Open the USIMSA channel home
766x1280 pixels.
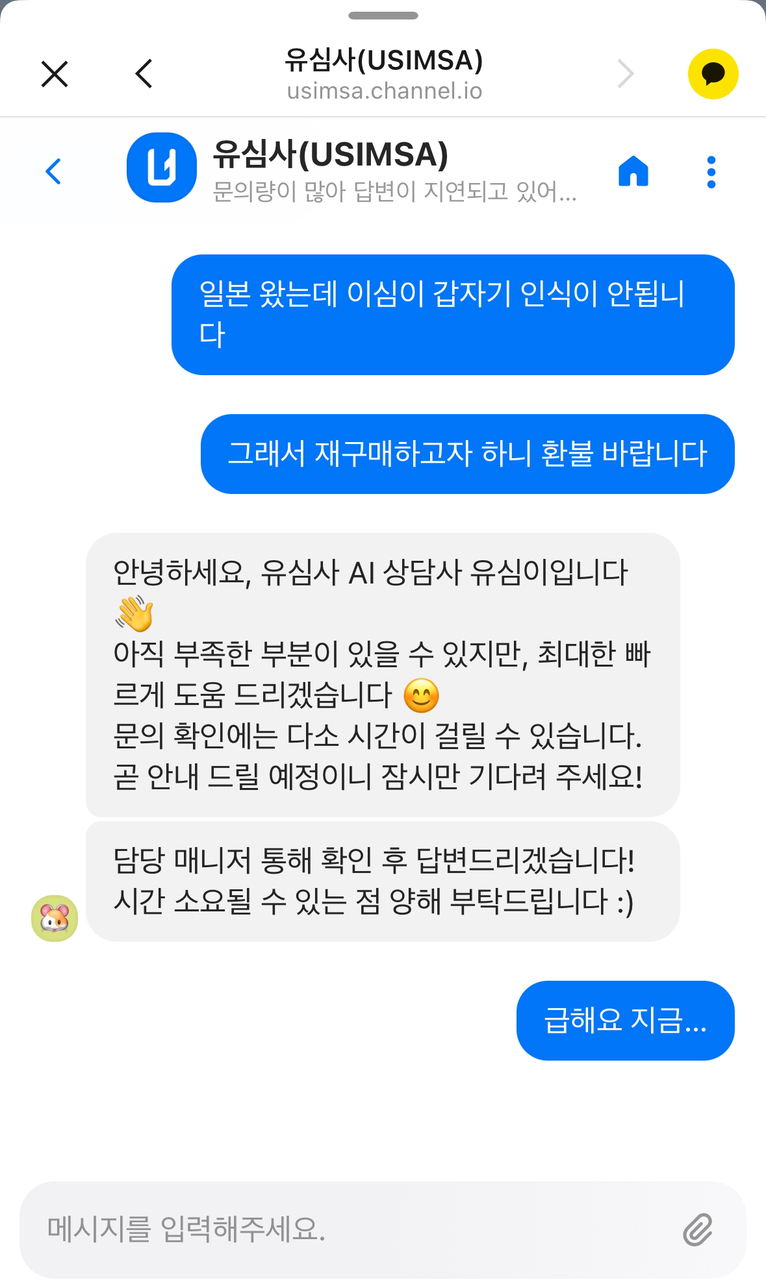tap(634, 171)
